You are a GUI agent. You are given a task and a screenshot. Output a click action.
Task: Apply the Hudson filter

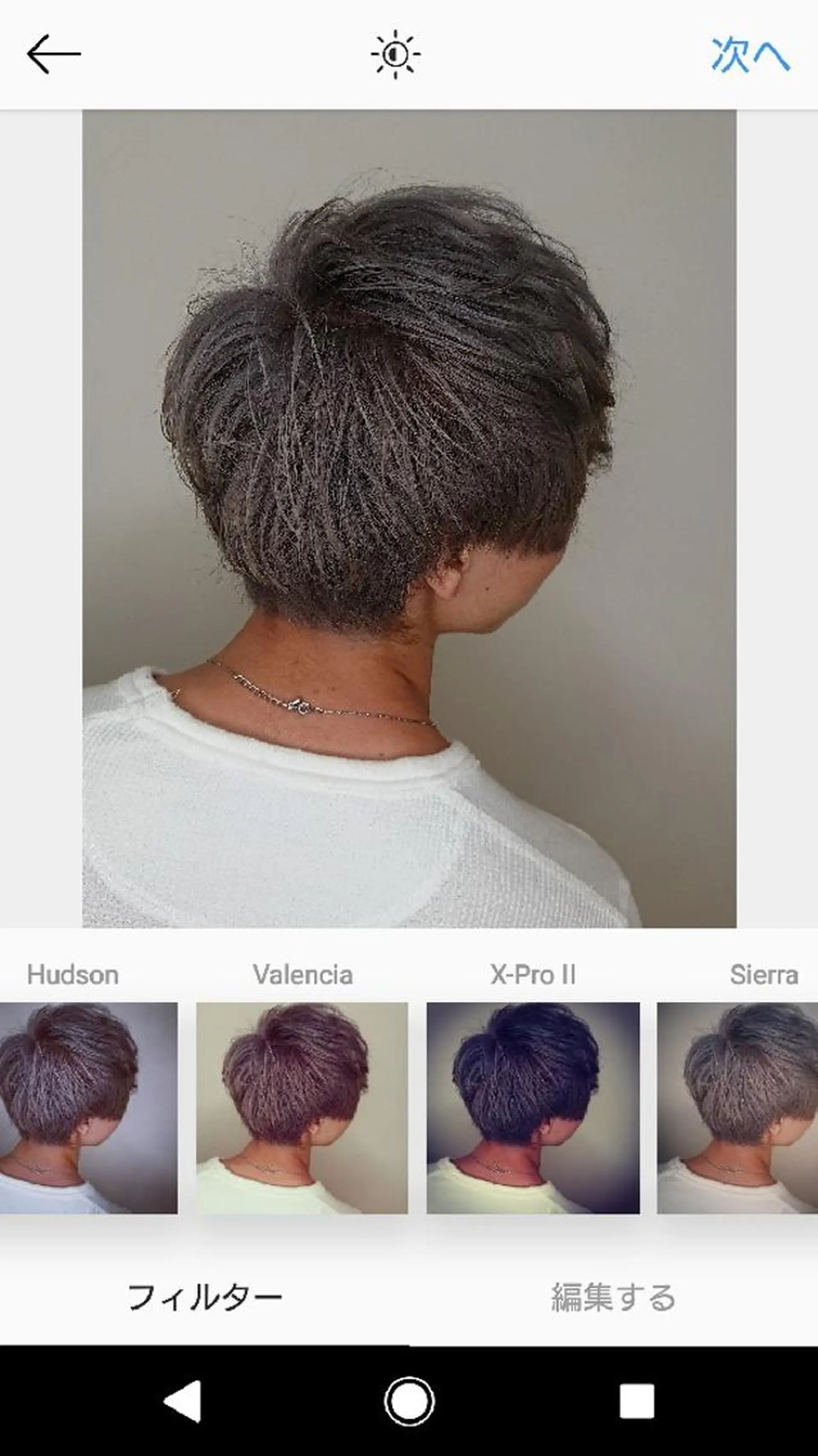click(x=88, y=1107)
